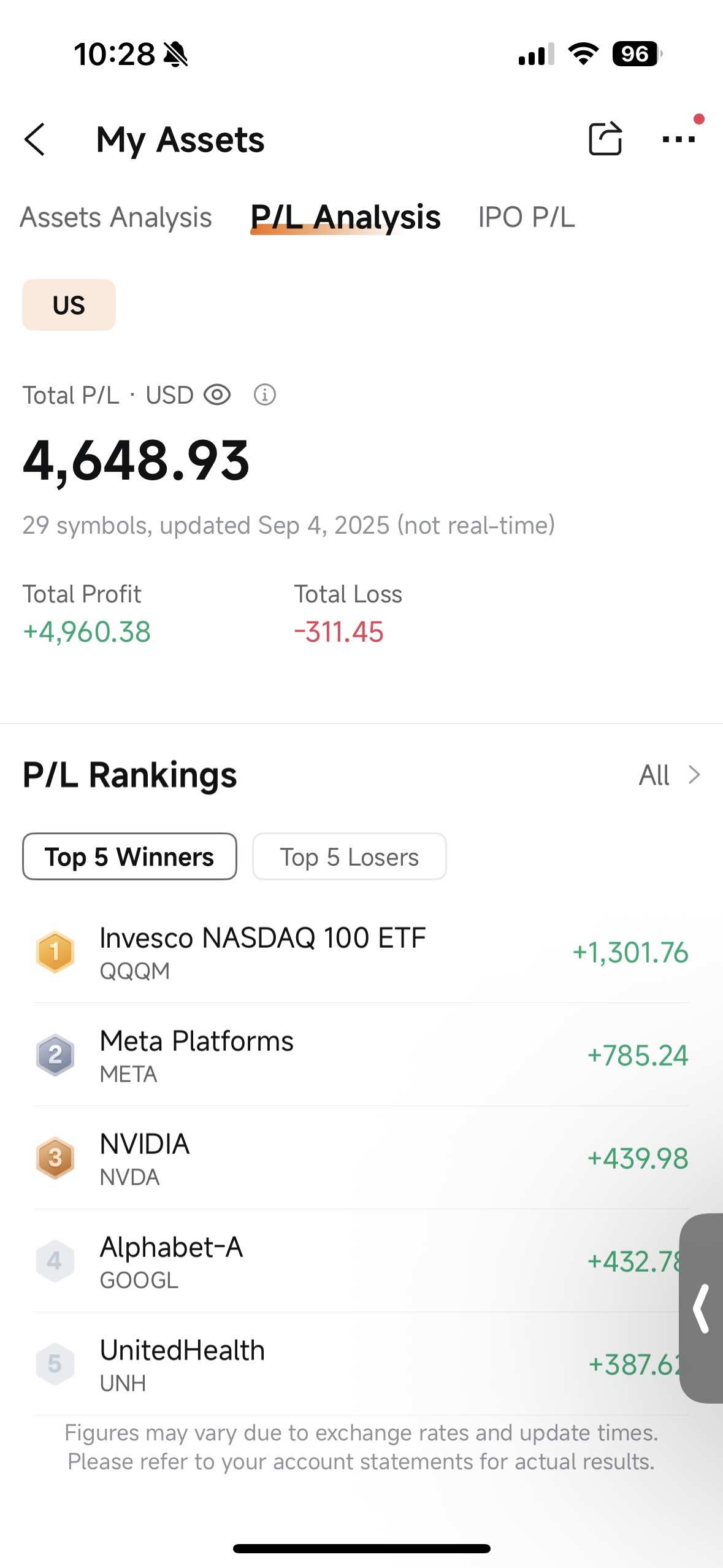Select the P/L Analysis tab
This screenshot has height=1568, width=723.
click(345, 217)
